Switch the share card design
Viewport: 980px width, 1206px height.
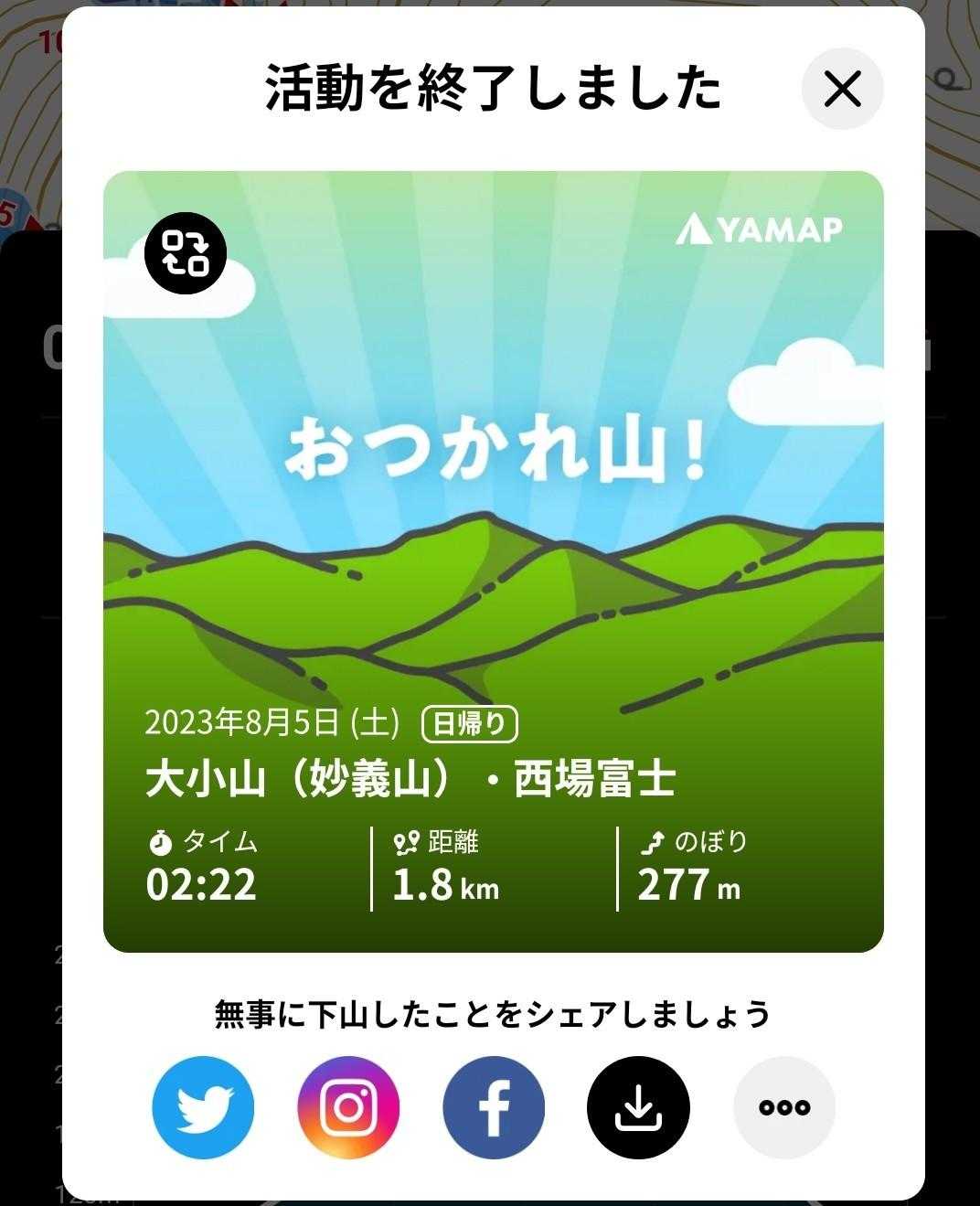tap(186, 253)
